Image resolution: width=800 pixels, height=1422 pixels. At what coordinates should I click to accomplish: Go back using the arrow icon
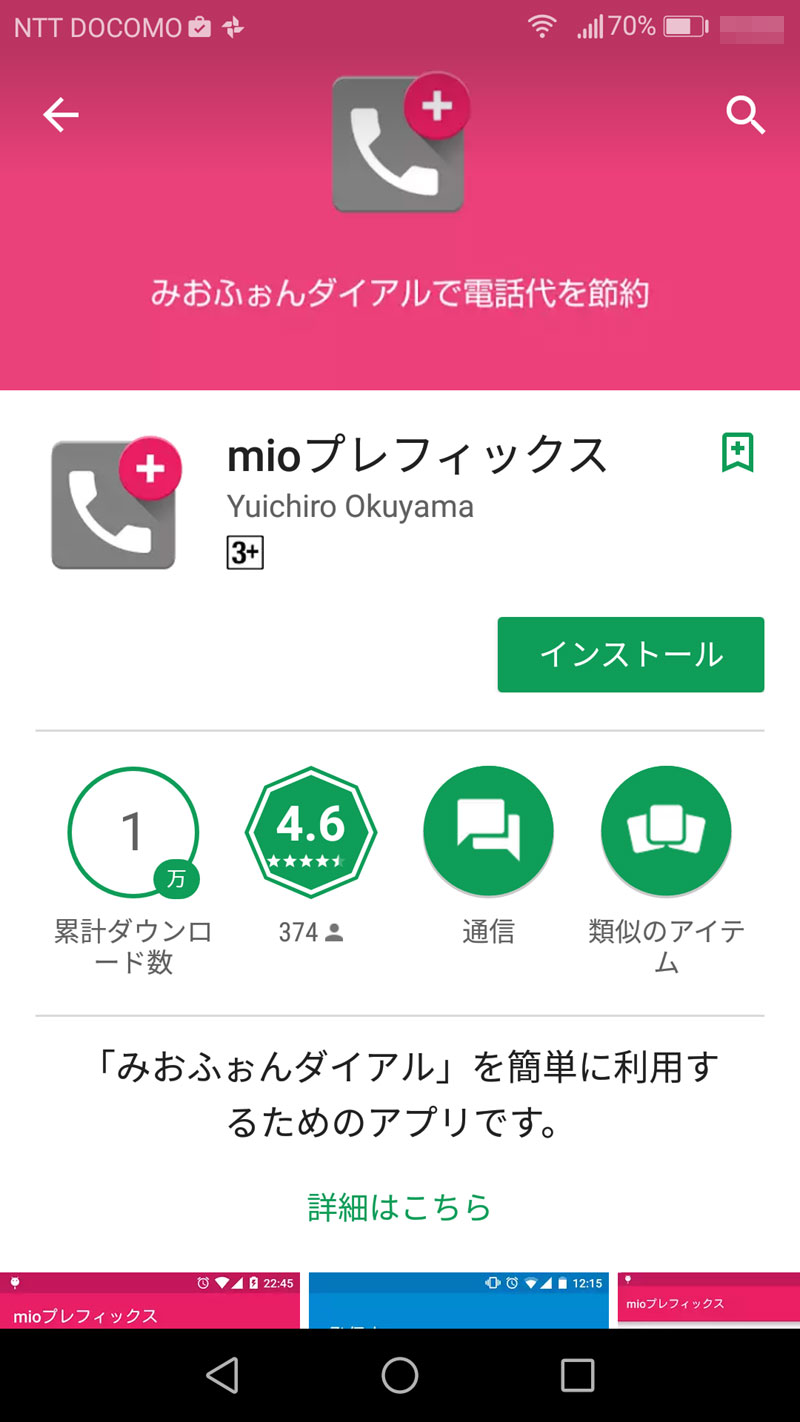[x=60, y=116]
